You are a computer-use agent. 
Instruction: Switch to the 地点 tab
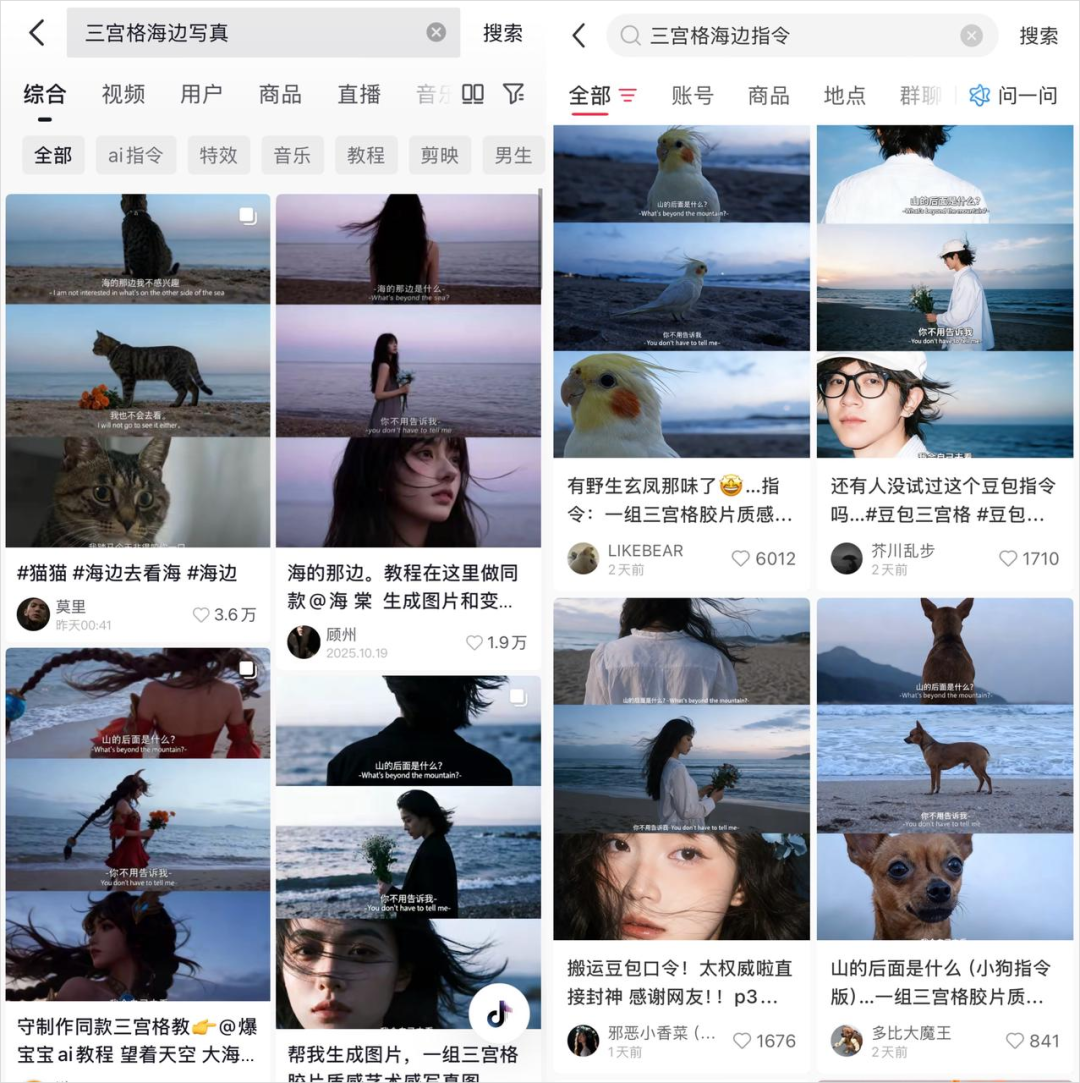(844, 95)
